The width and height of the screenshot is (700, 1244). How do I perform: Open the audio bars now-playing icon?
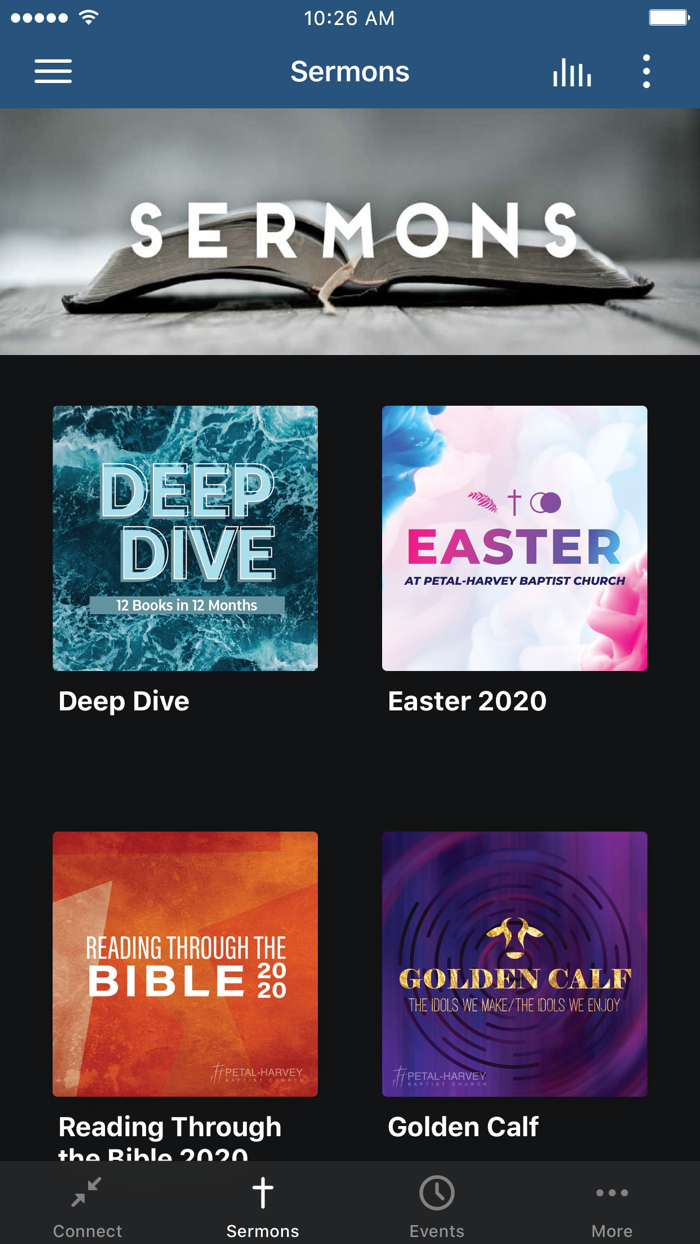point(572,72)
